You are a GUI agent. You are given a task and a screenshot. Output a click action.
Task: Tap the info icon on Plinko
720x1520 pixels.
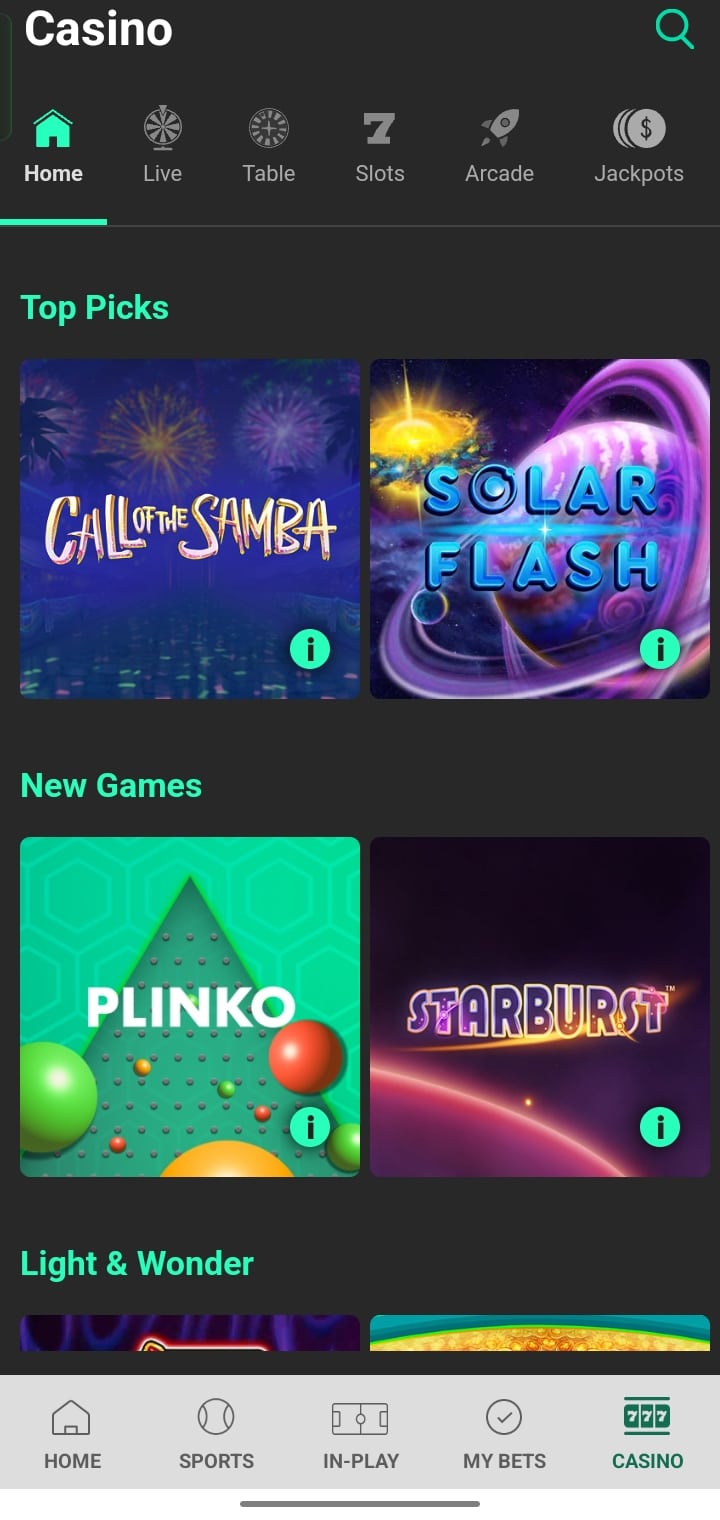coord(310,1128)
